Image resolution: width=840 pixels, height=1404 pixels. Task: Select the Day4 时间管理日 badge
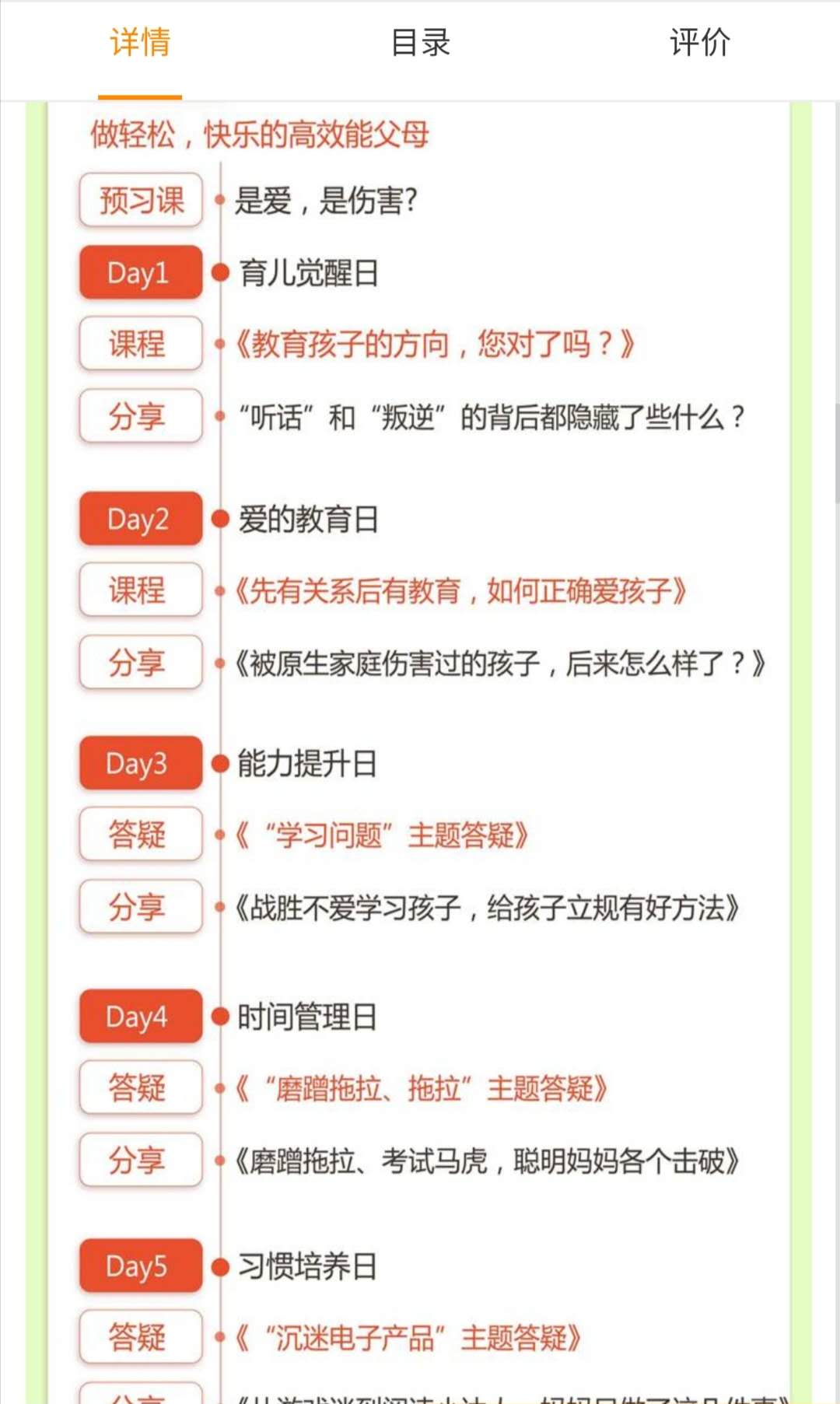click(140, 1016)
